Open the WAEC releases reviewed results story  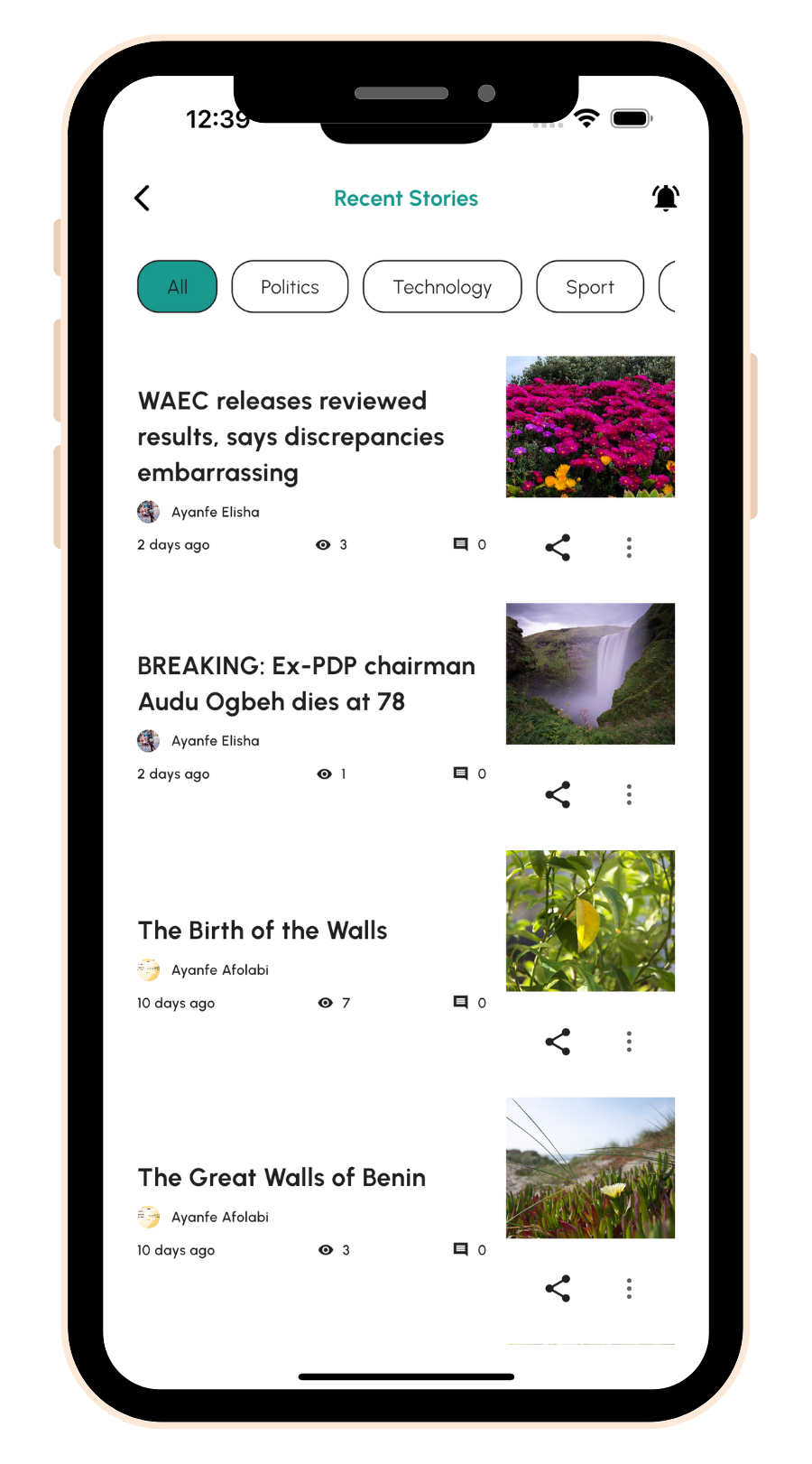click(291, 437)
